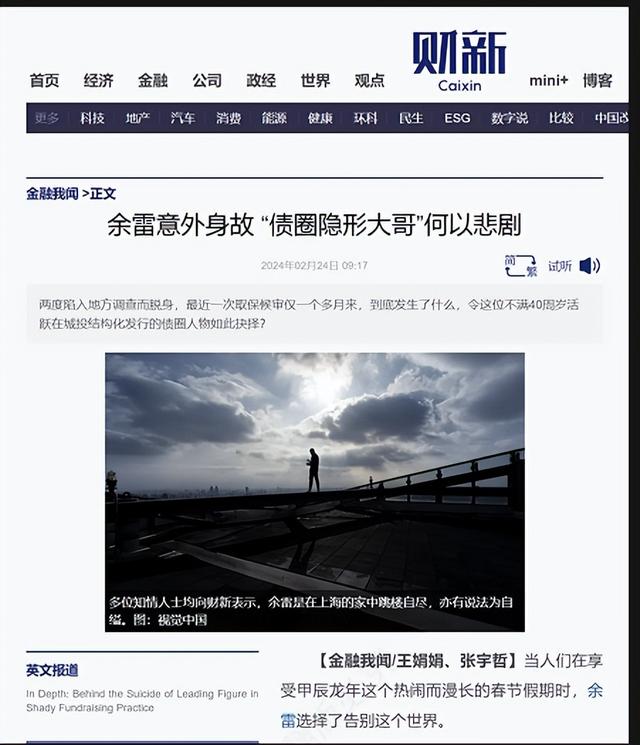The width and height of the screenshot is (640, 745).
Task: Open the 余雷 link in the article
Action: tap(594, 691)
